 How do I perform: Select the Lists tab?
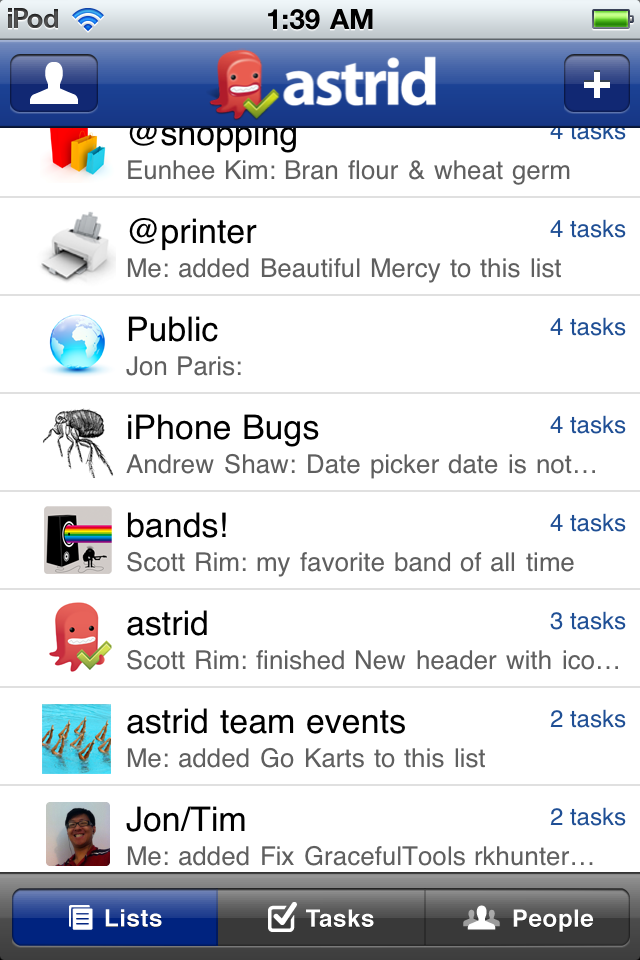coord(115,918)
